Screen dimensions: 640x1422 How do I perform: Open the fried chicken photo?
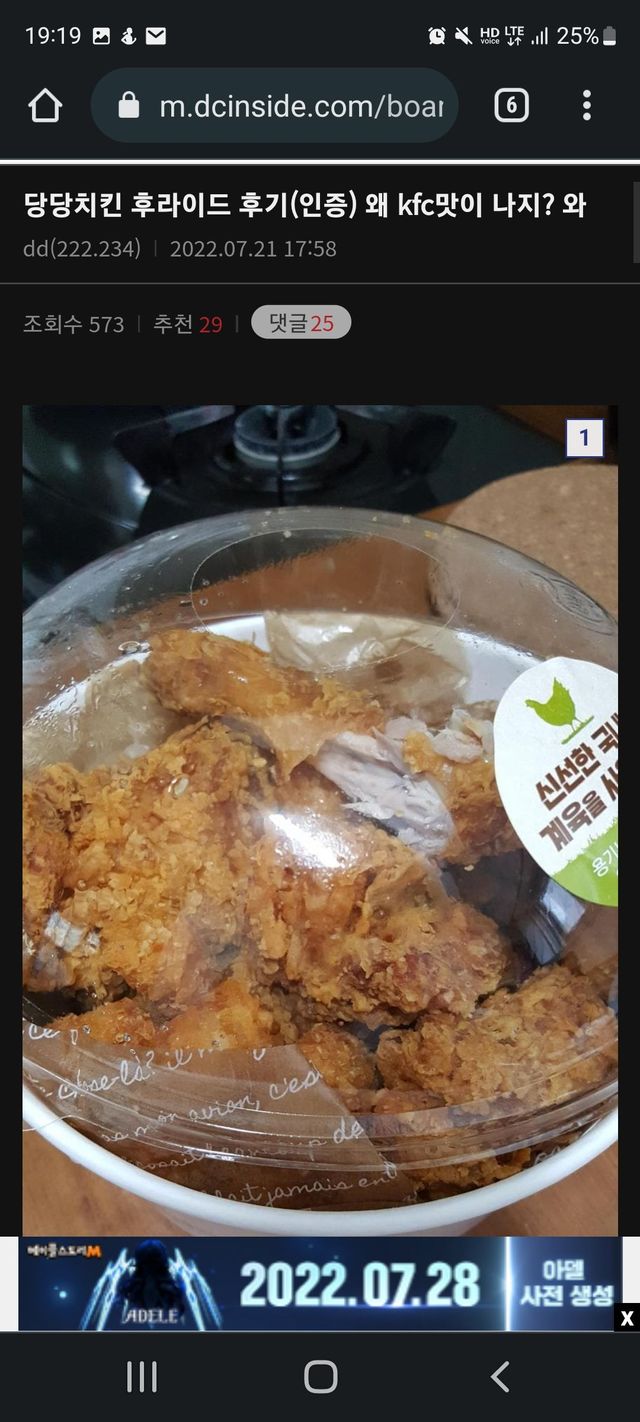320,820
